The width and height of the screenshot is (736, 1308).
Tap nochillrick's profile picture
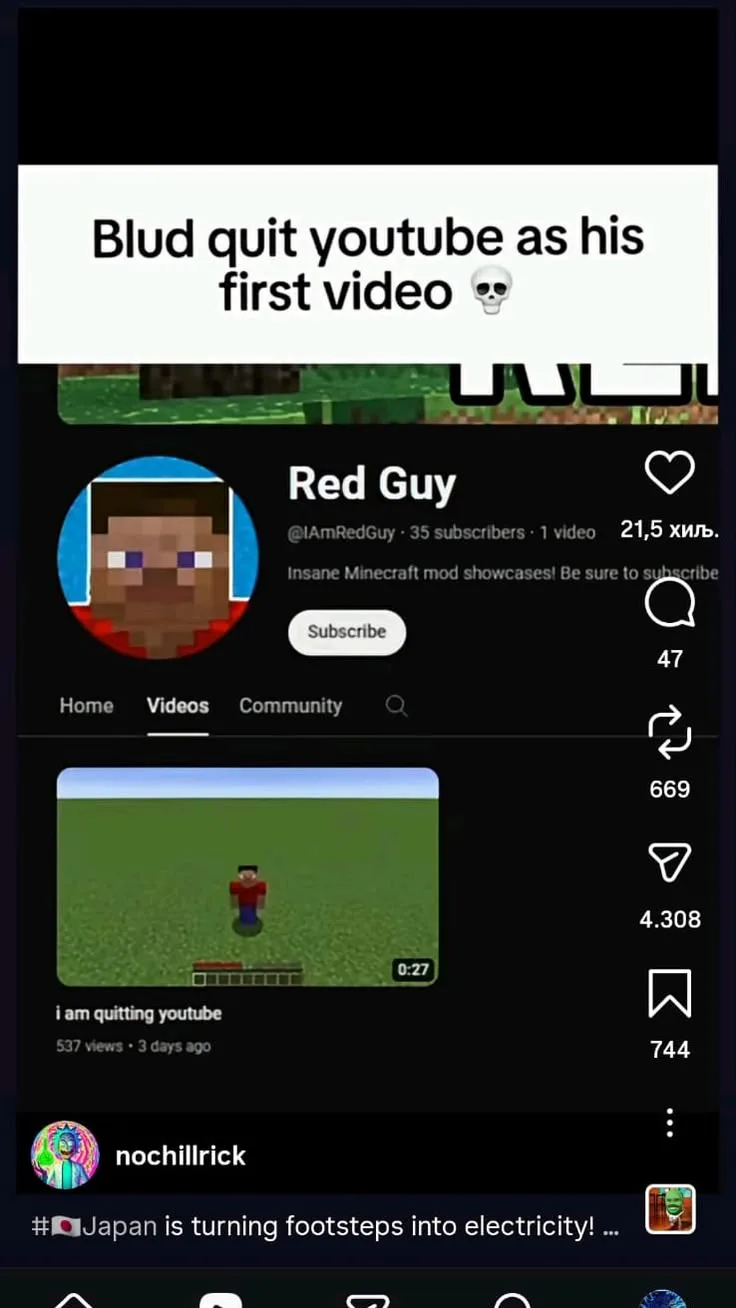[65, 1155]
